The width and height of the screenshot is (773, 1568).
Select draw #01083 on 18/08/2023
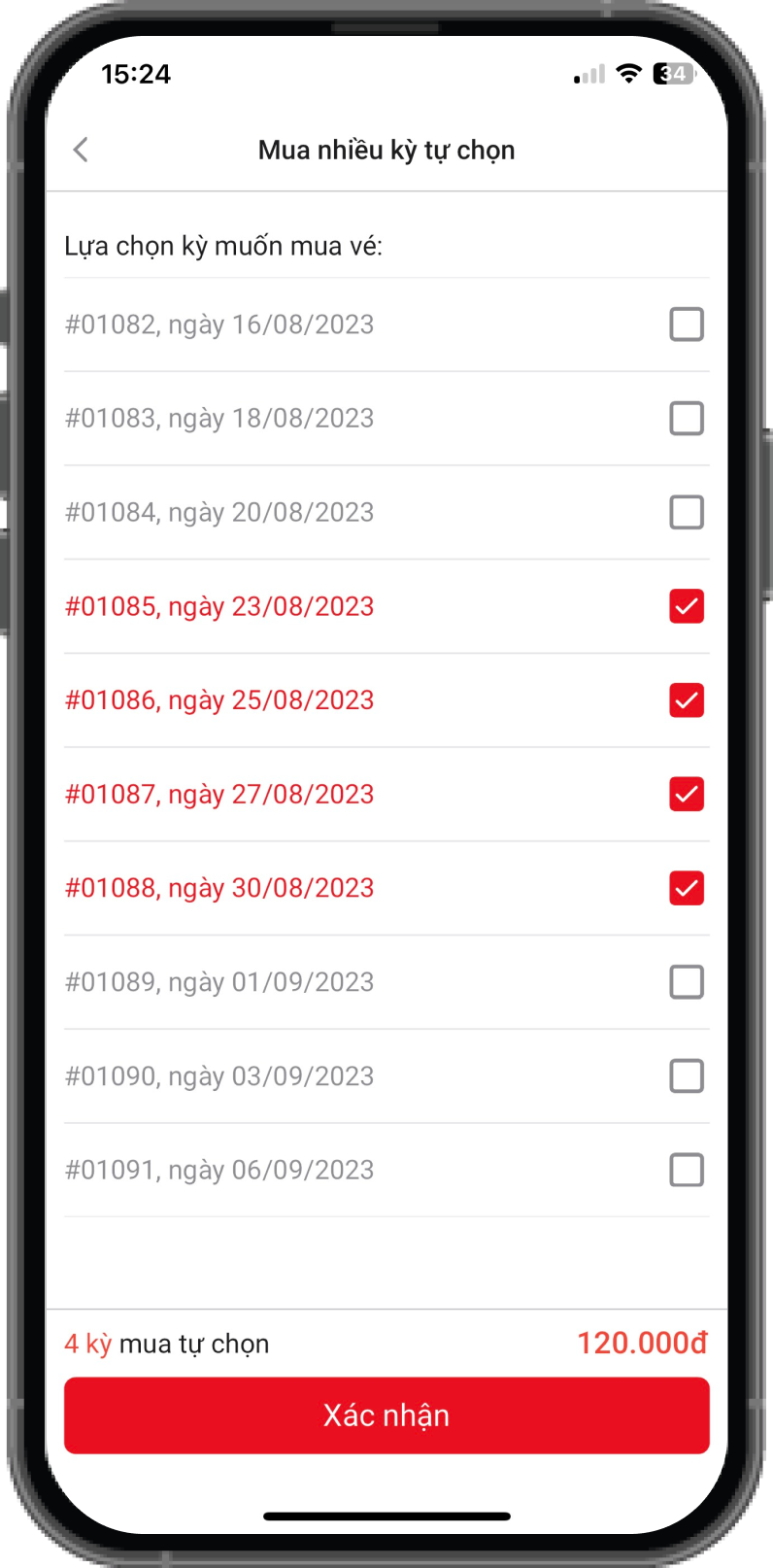pos(687,419)
